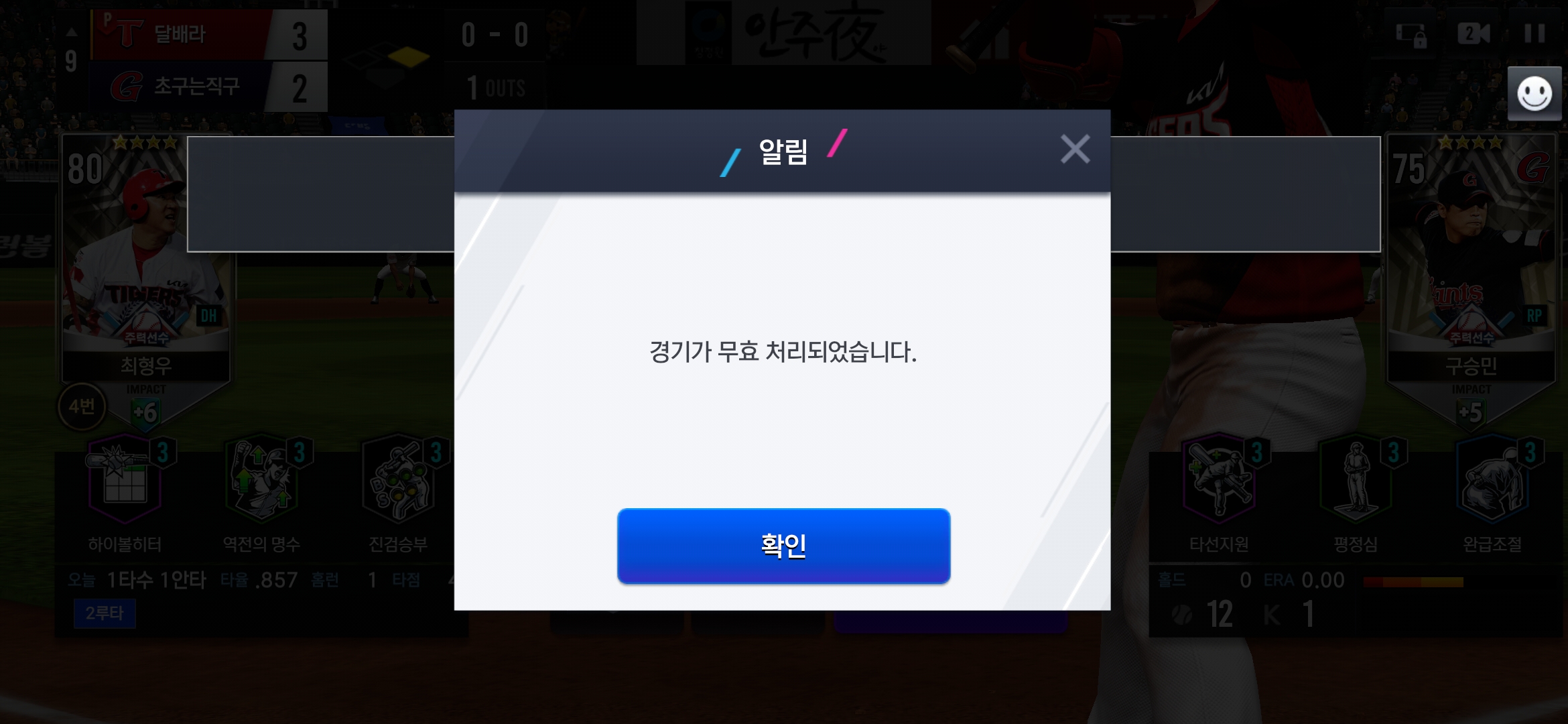Screen dimensions: 1568x724
Task: Close the 알림 dialog with X
Action: point(1075,149)
